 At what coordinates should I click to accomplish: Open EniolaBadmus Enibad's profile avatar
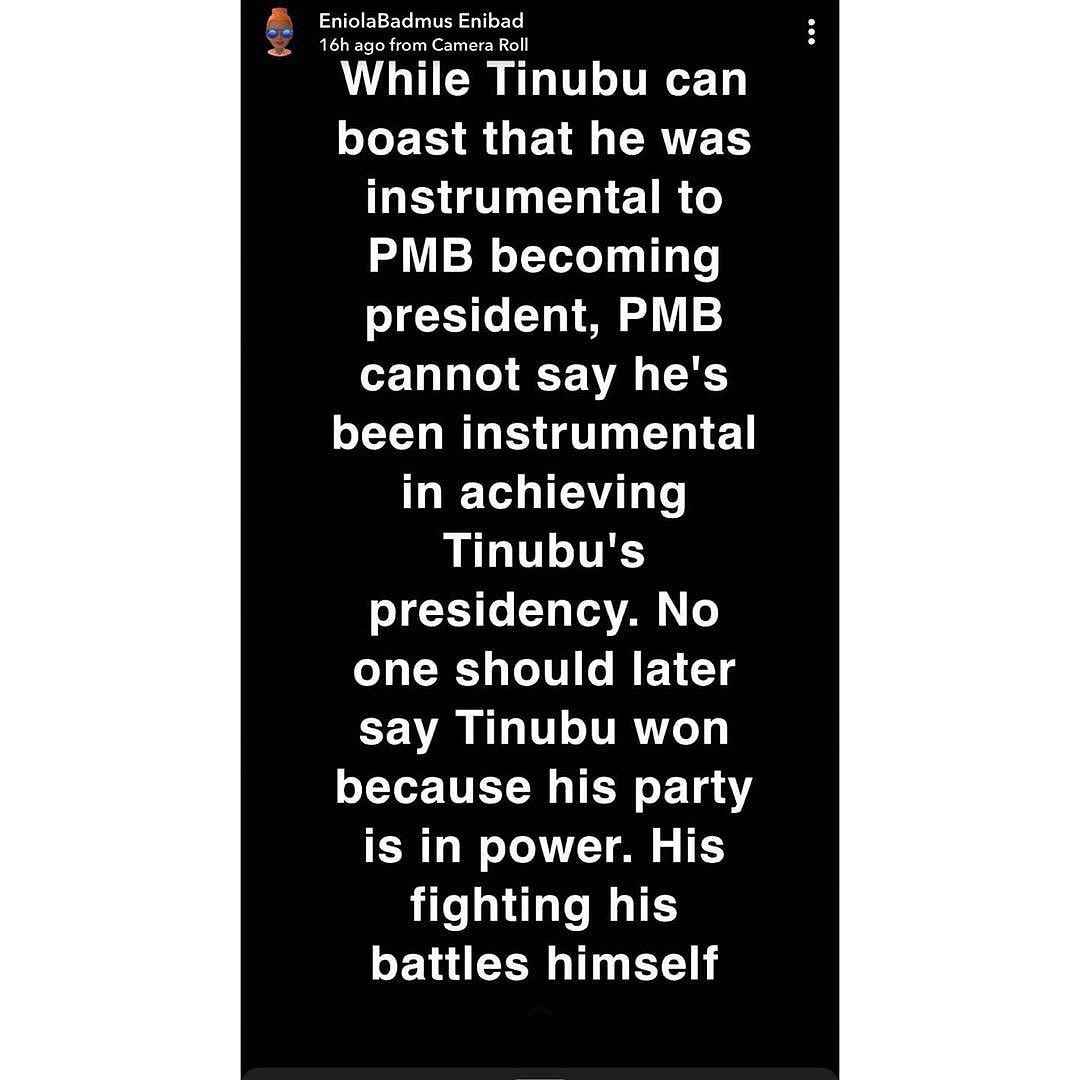coord(279,32)
